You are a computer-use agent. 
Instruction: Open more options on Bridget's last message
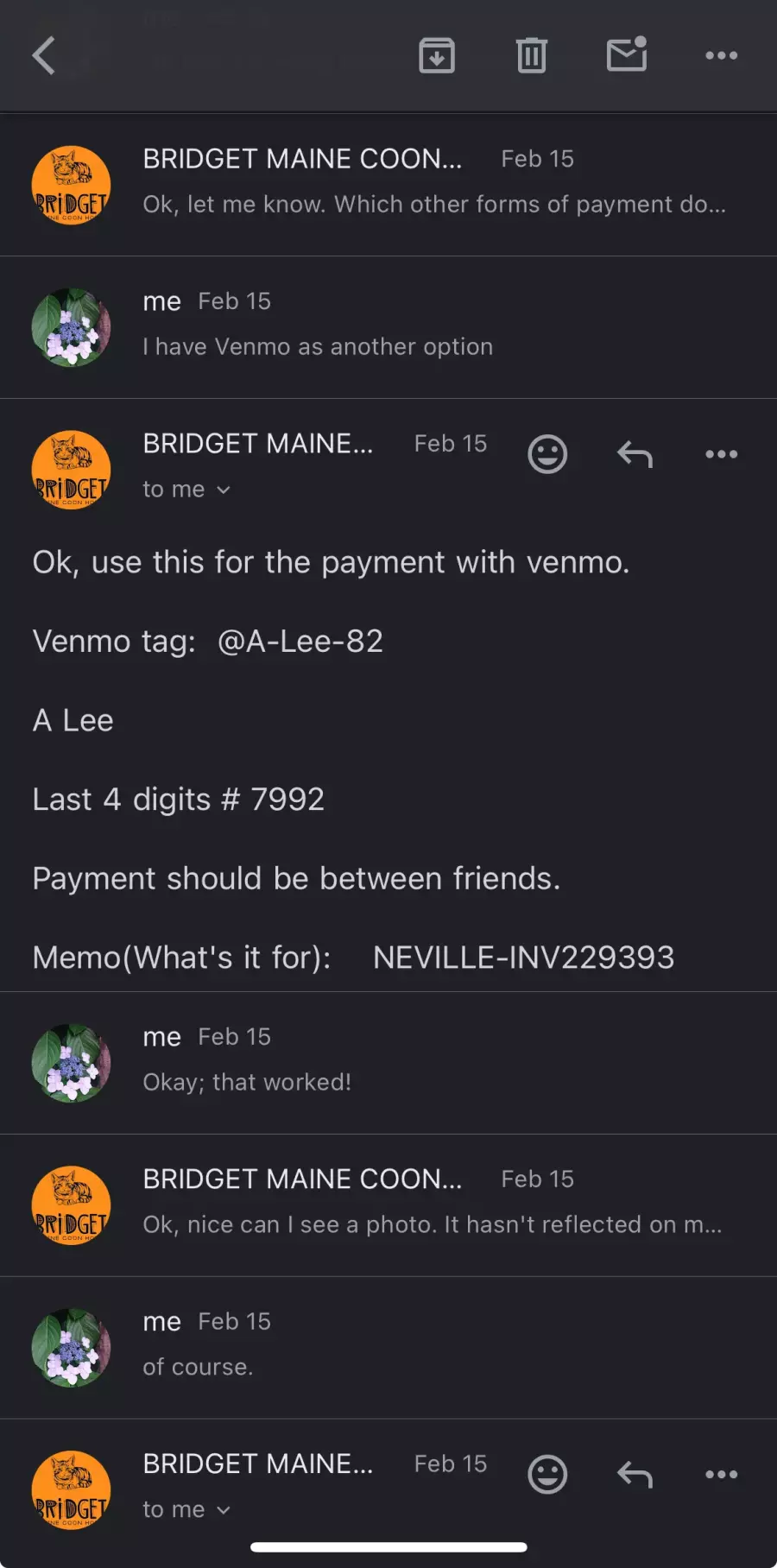click(722, 1475)
